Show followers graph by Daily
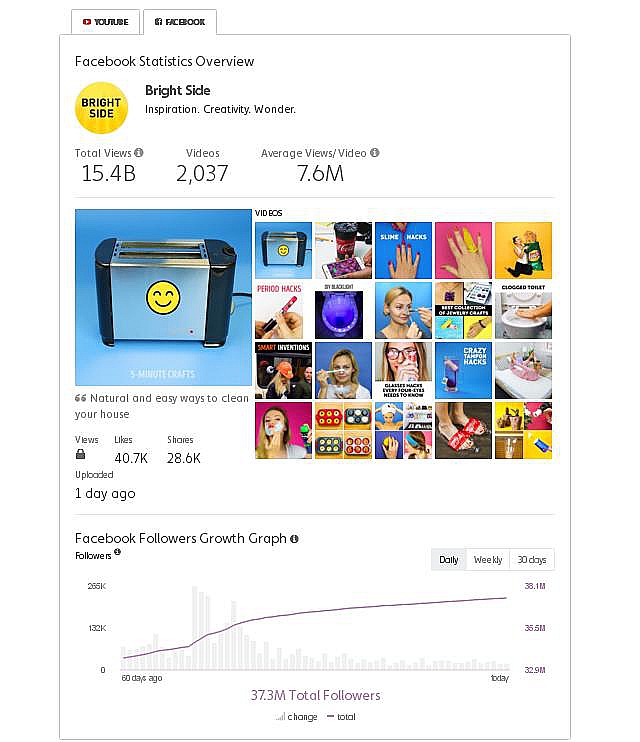The height and width of the screenshot is (742, 640). click(449, 559)
